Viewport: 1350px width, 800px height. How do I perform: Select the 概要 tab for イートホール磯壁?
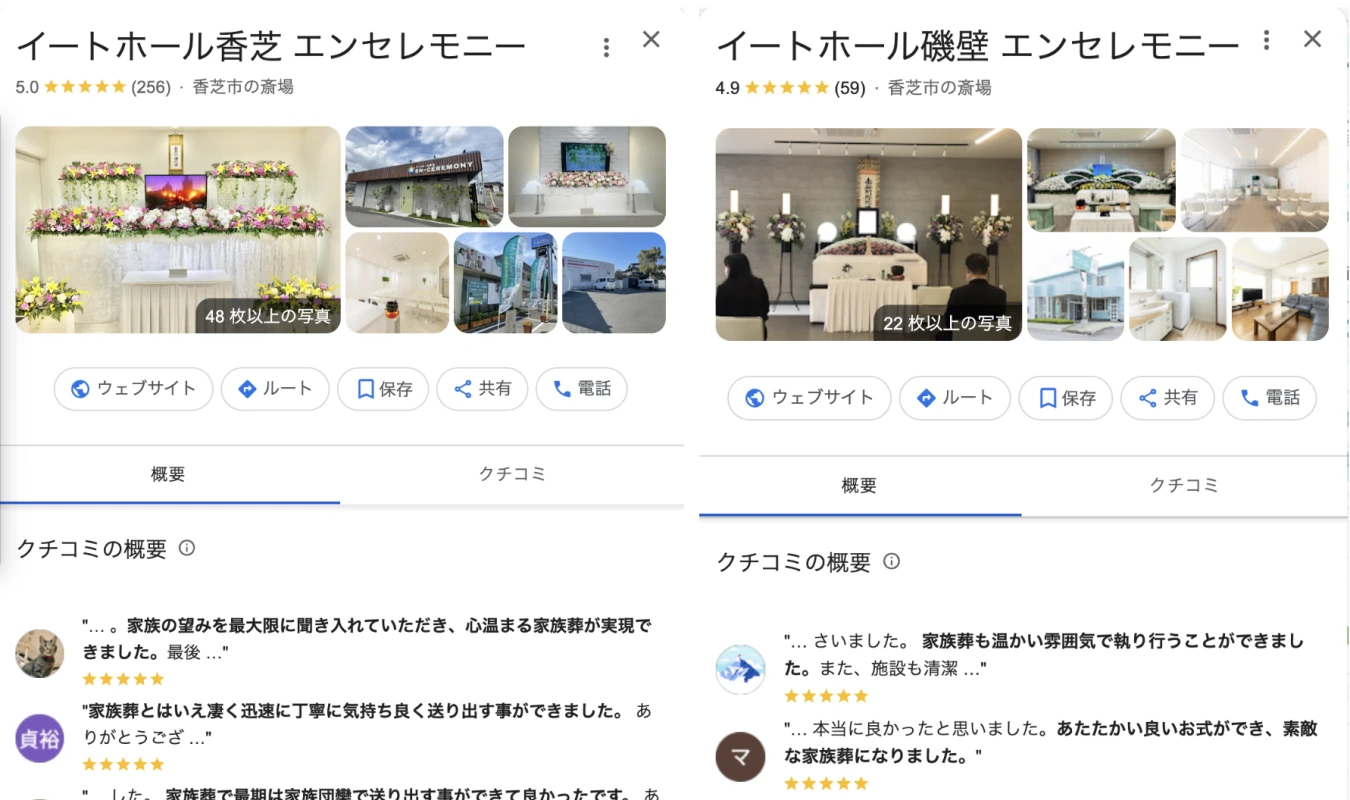[x=859, y=486]
